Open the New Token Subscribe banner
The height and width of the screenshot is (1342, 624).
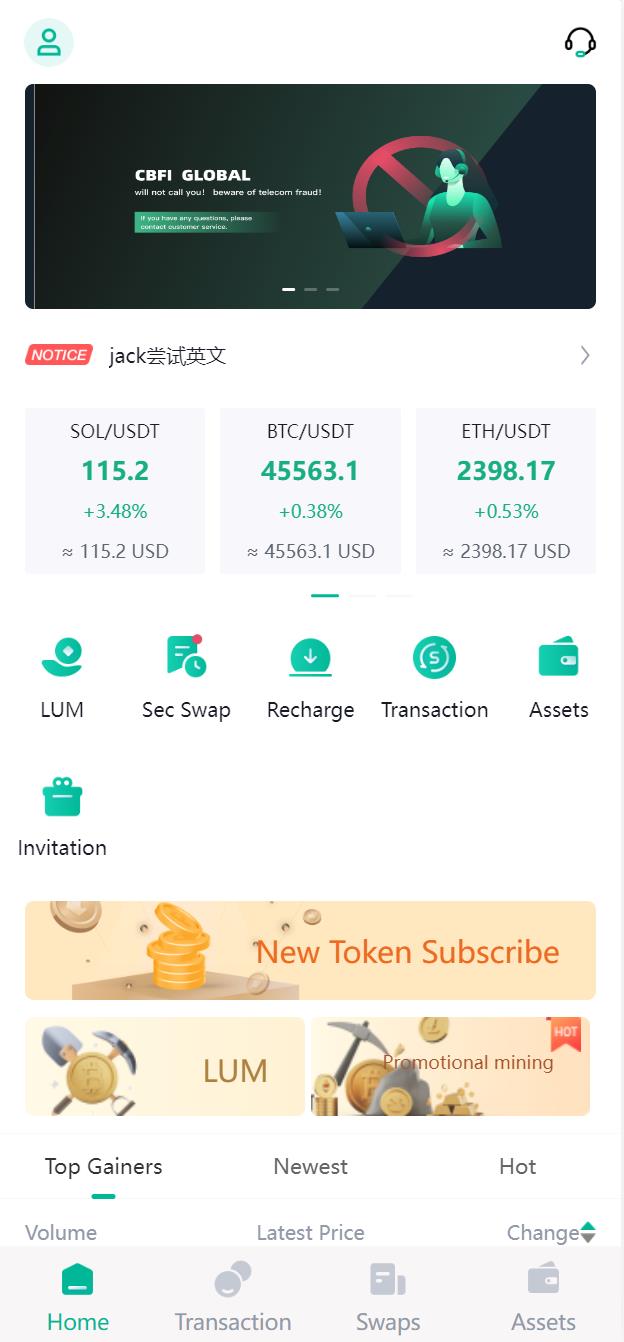point(310,950)
